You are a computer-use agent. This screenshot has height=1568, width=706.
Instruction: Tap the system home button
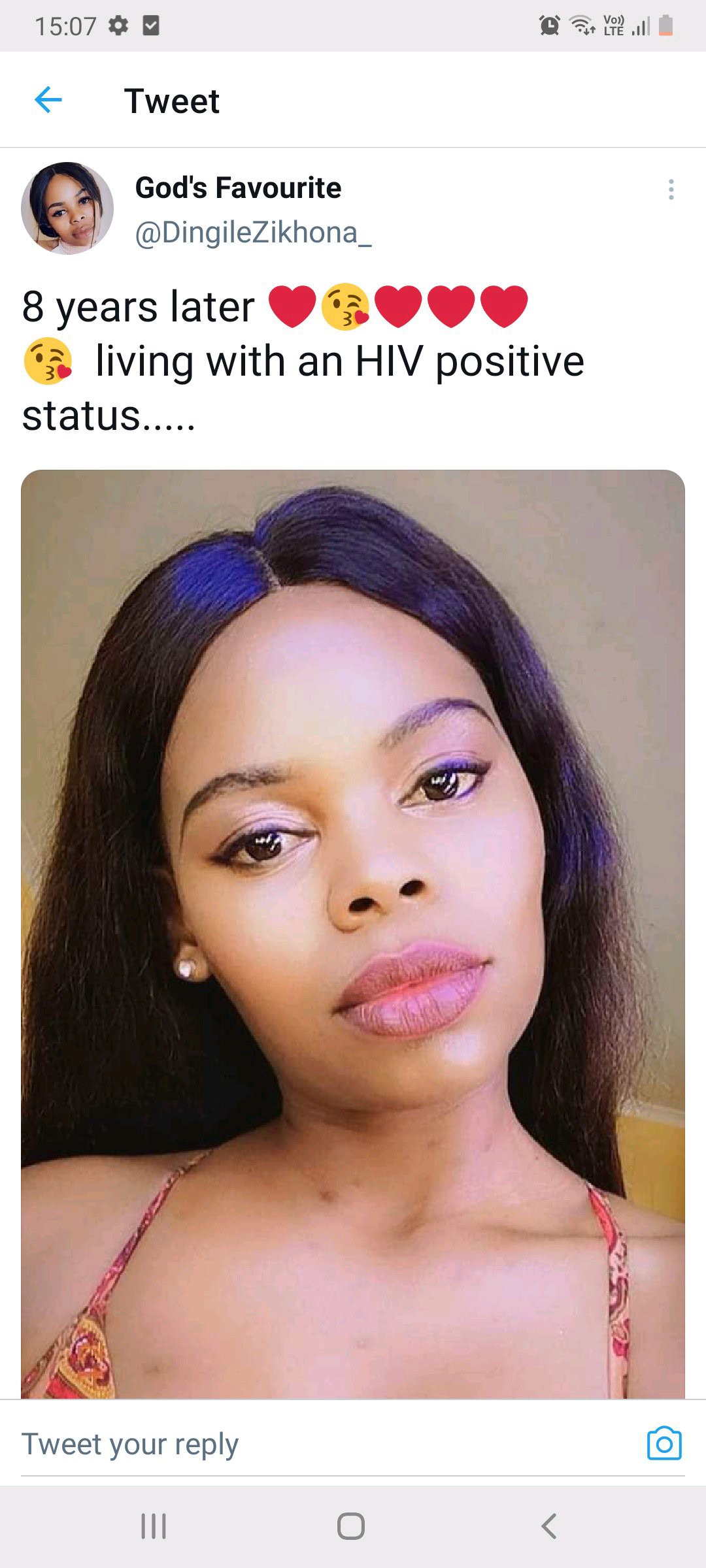tap(351, 1526)
